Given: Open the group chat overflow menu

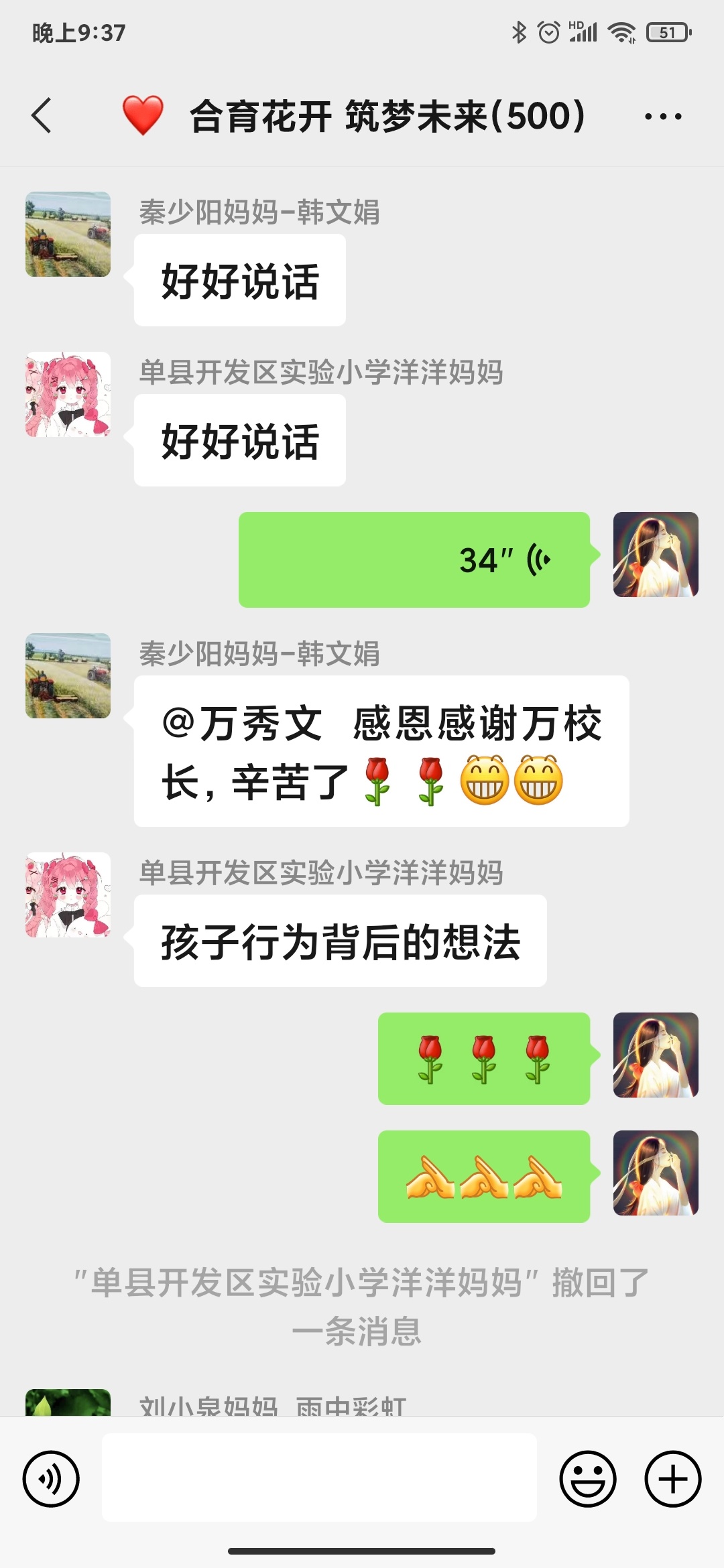Looking at the screenshot, I should [662, 117].
